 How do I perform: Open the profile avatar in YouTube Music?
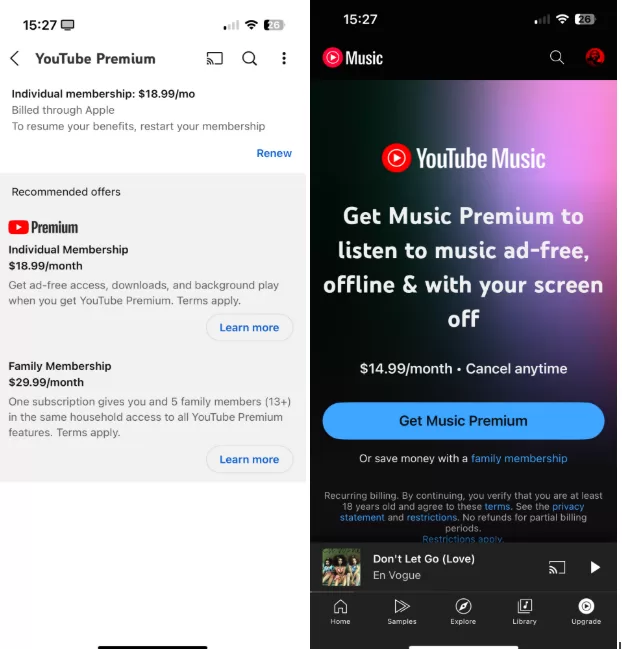(x=594, y=57)
